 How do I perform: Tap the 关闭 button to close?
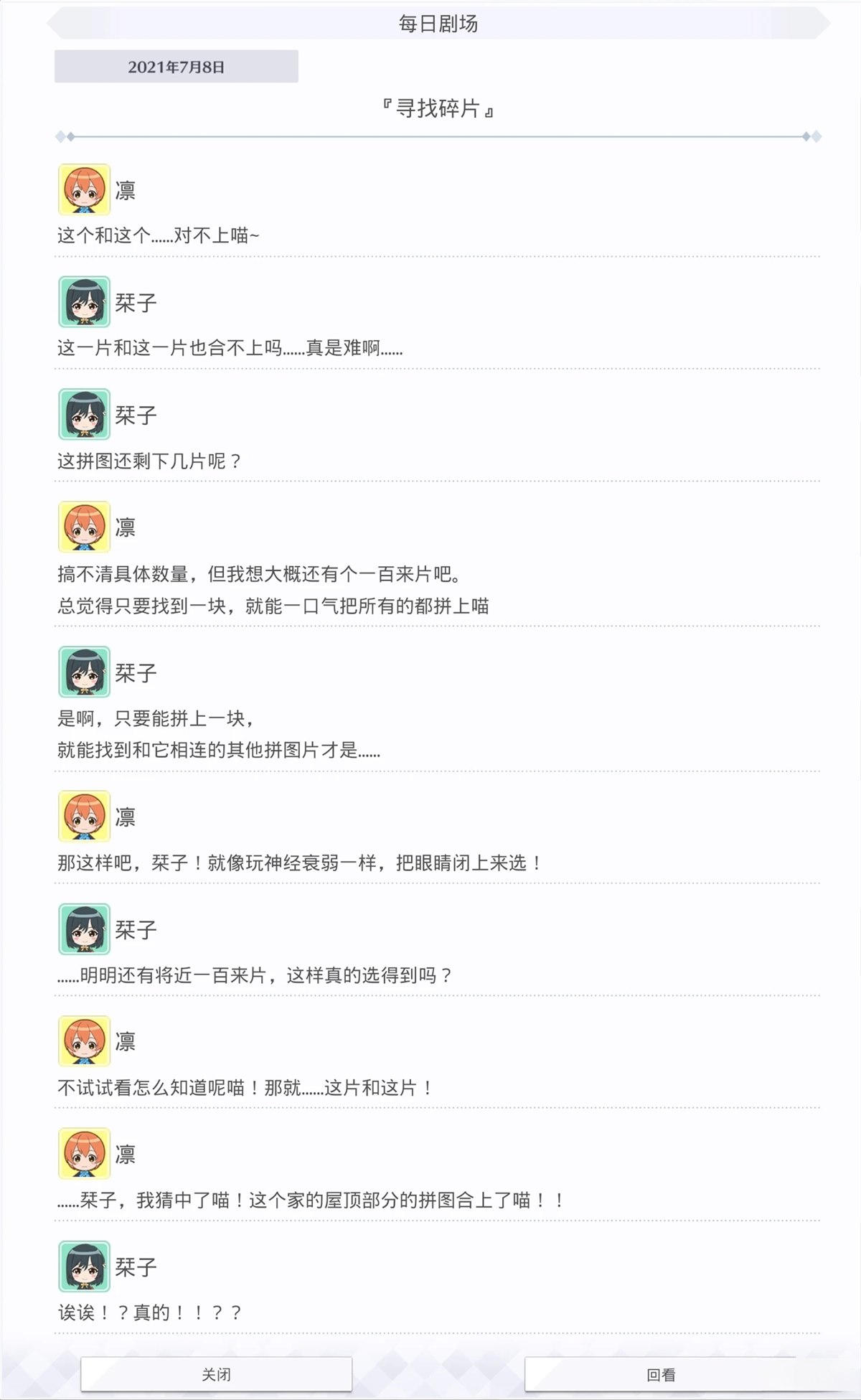coord(216,1374)
